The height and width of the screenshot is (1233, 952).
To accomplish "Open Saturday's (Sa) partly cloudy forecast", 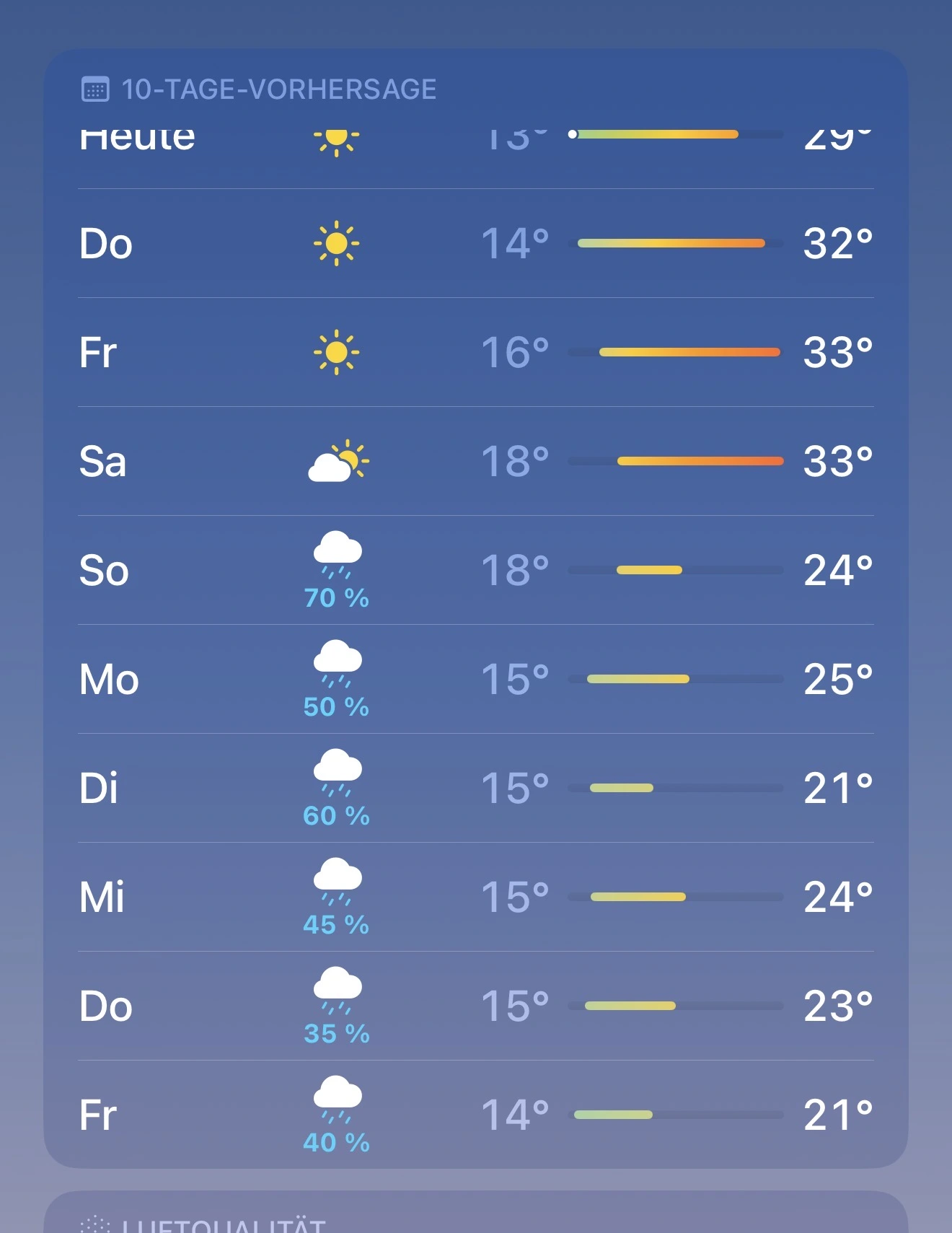I will pos(476,461).
